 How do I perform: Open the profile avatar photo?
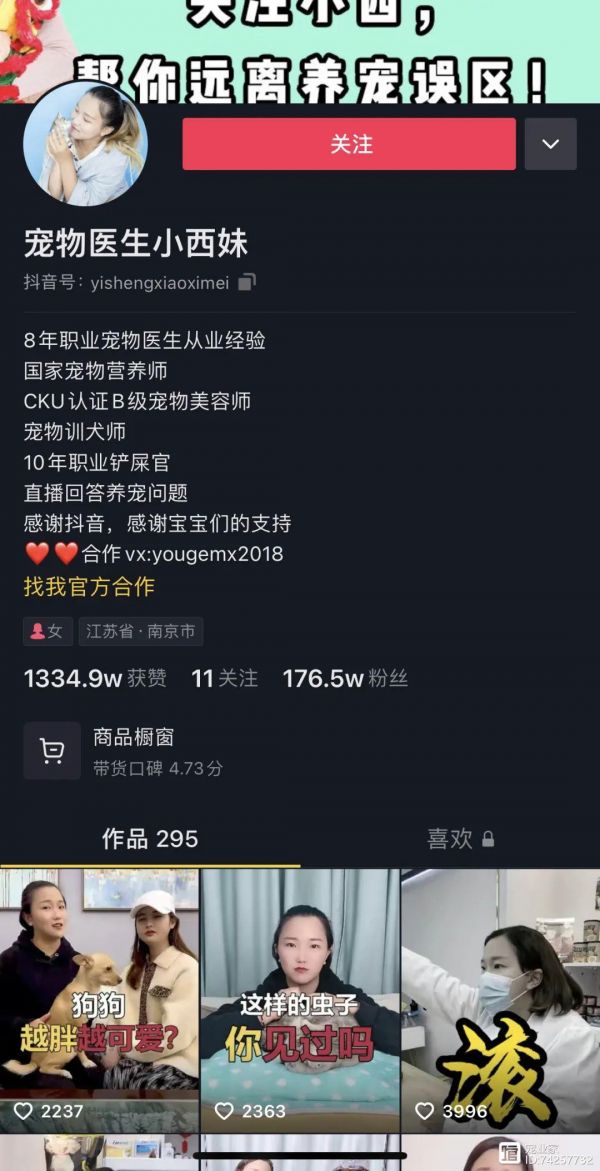coord(85,144)
